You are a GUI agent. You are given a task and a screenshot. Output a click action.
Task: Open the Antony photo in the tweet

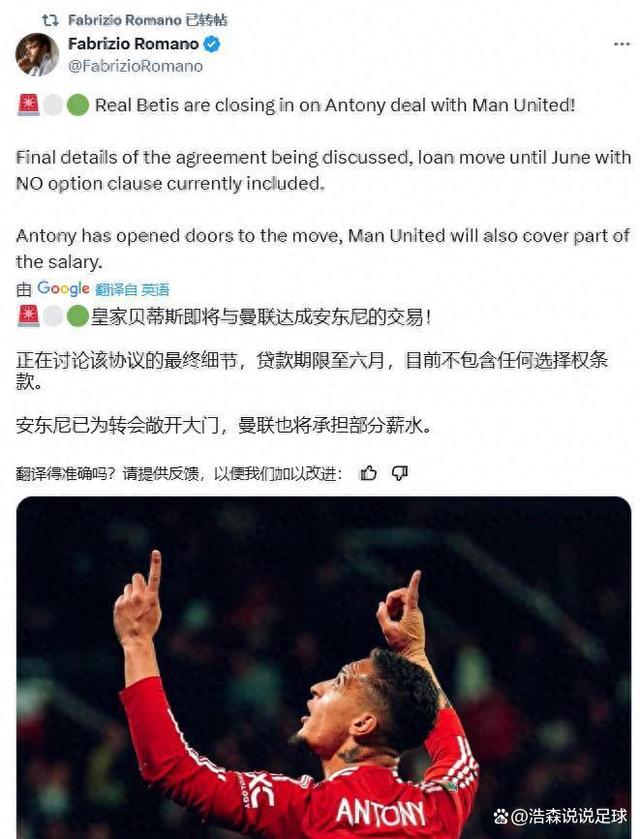[x=323, y=667]
